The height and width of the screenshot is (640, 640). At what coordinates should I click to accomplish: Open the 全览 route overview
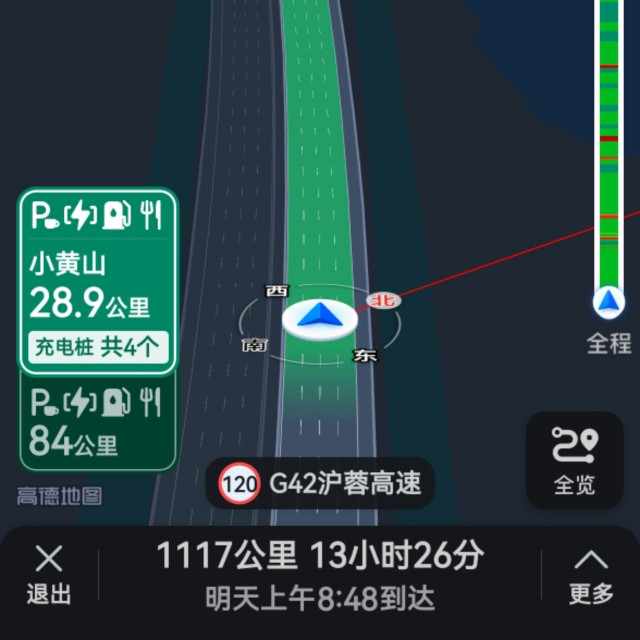coord(574,460)
